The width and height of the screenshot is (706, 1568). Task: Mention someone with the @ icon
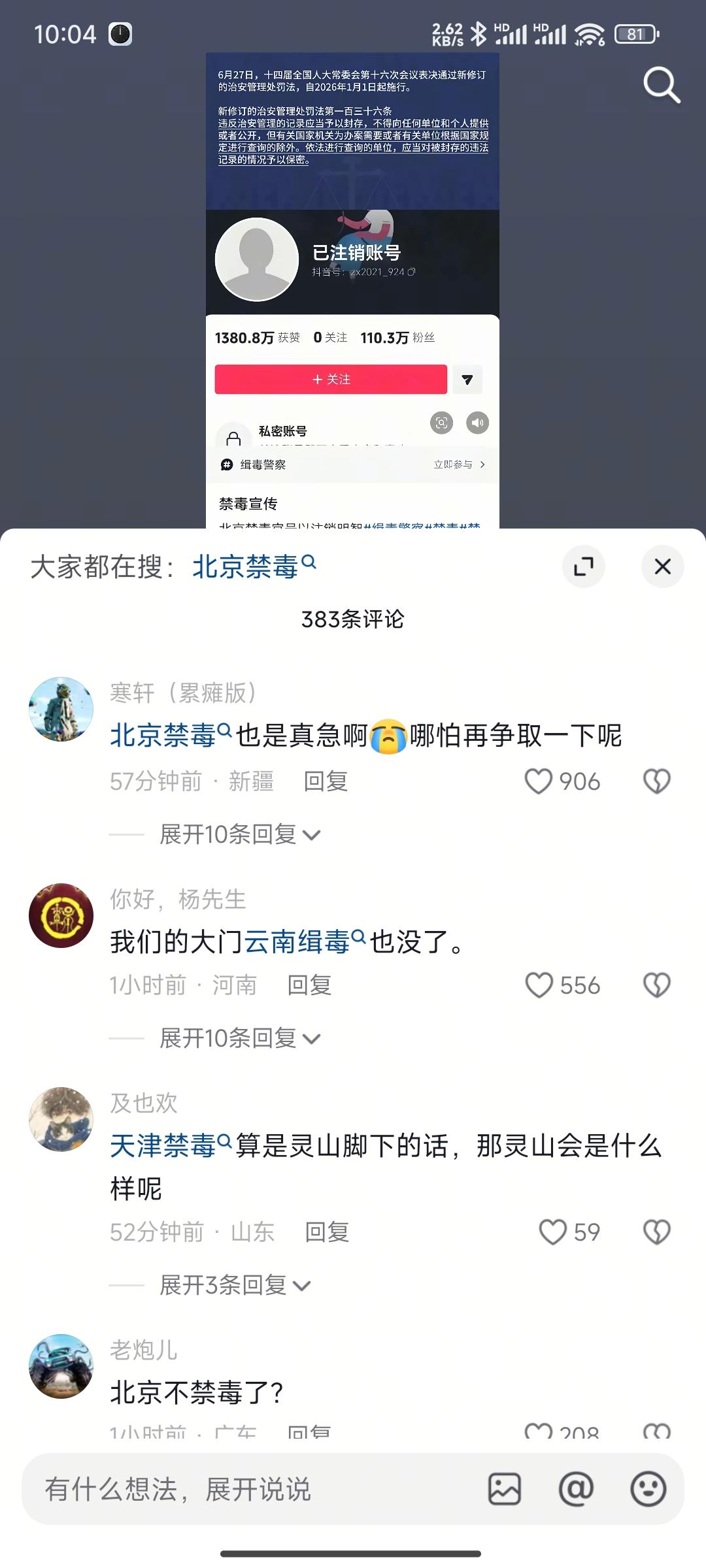pos(576,1490)
